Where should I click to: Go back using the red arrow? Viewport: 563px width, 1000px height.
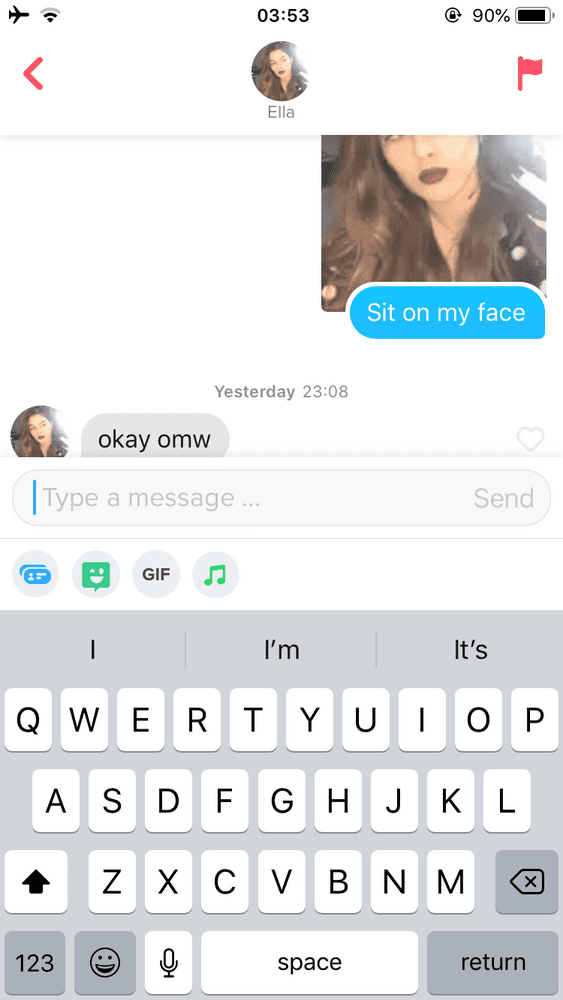33,73
